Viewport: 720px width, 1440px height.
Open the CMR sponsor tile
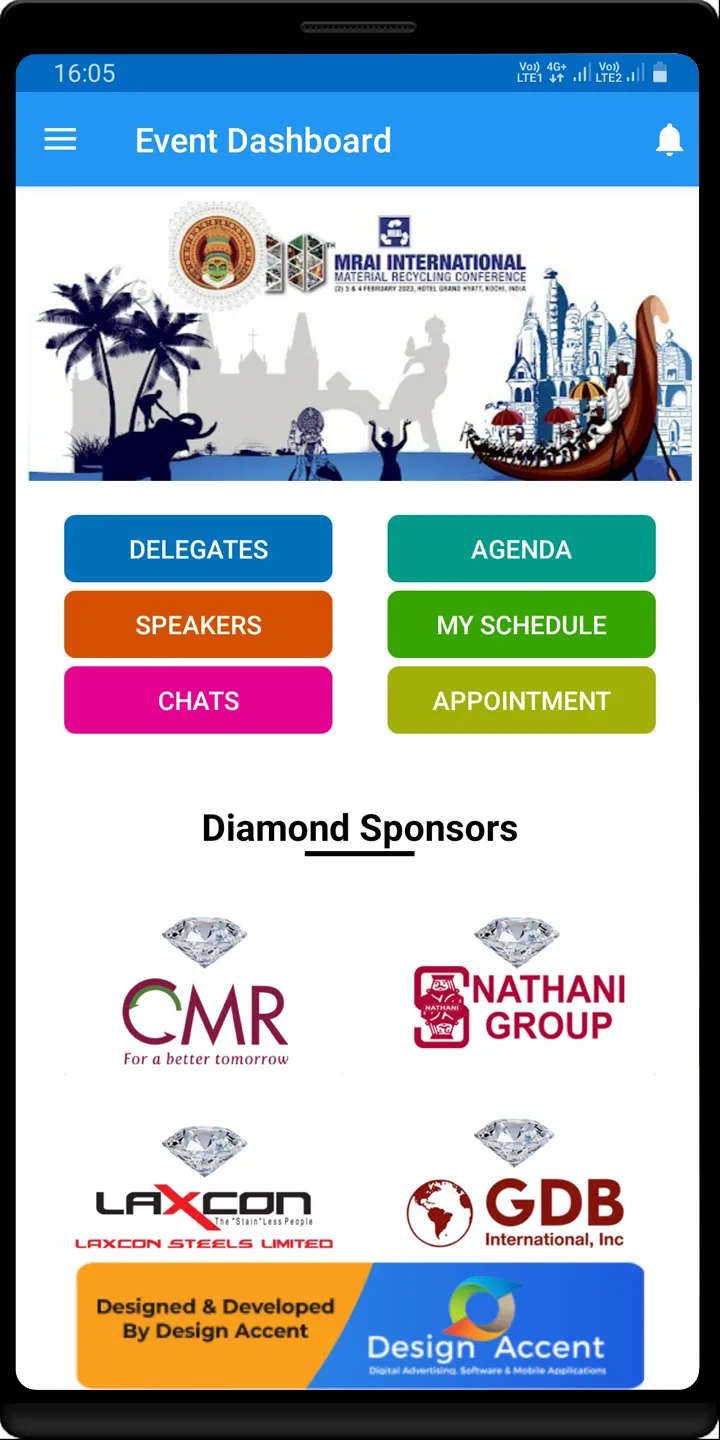tap(205, 993)
